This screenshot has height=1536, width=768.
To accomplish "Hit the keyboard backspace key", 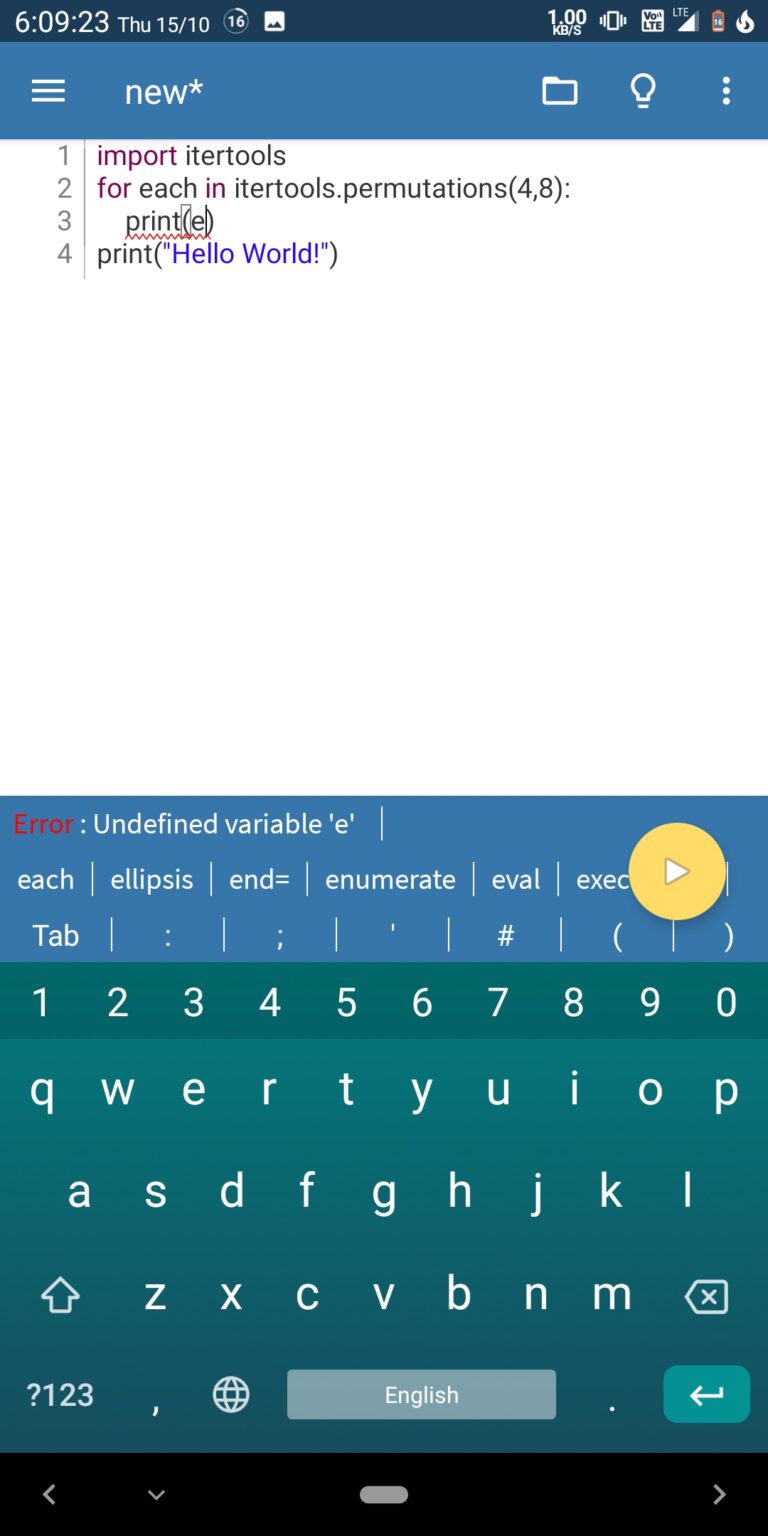I will [707, 1297].
